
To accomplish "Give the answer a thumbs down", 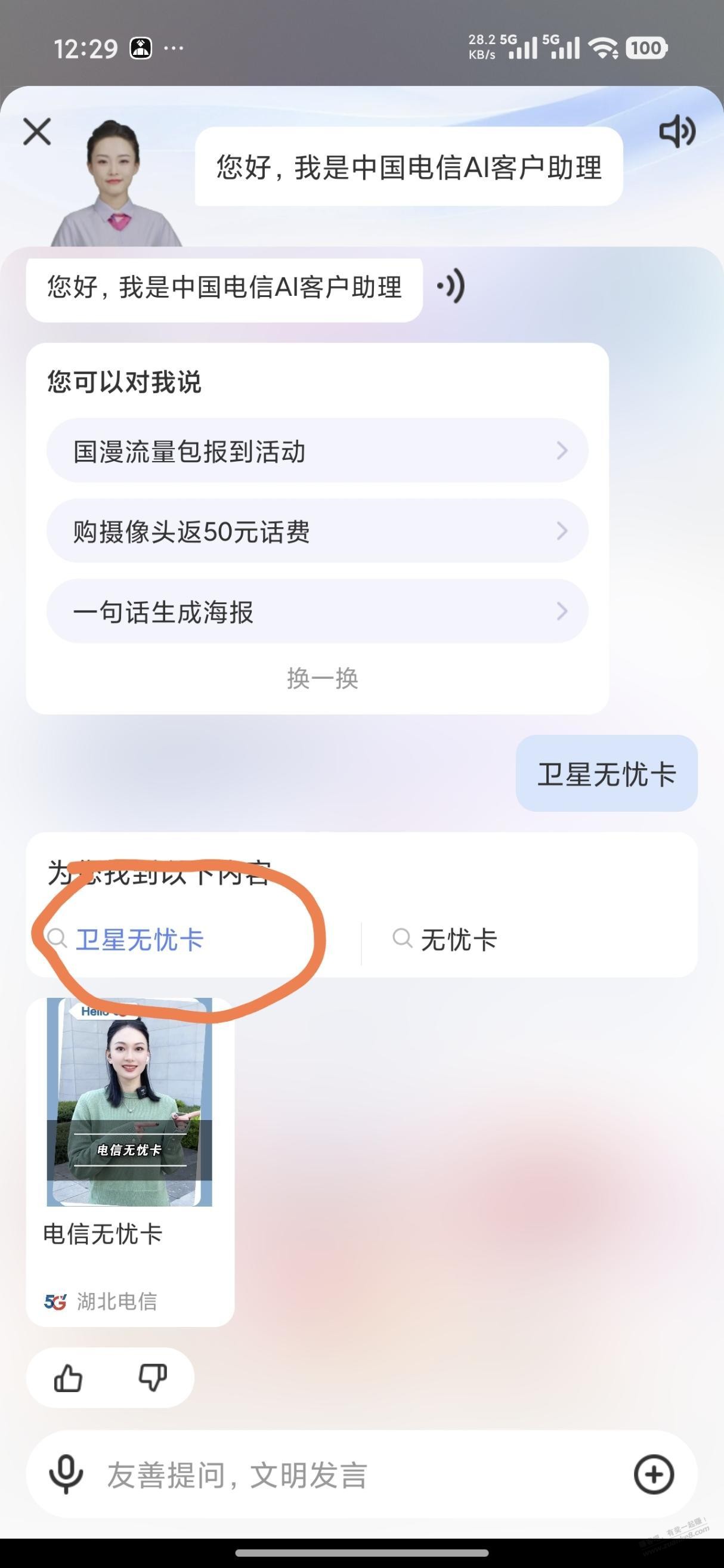I will (x=152, y=1378).
